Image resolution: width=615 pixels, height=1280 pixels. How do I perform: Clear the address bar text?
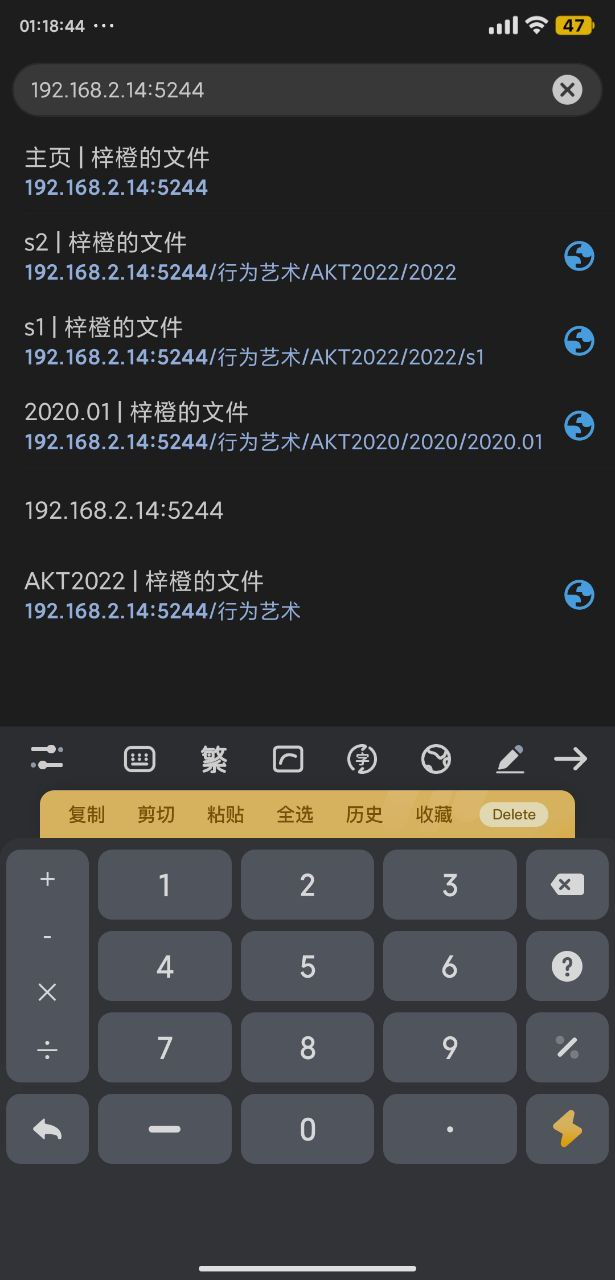click(x=567, y=90)
